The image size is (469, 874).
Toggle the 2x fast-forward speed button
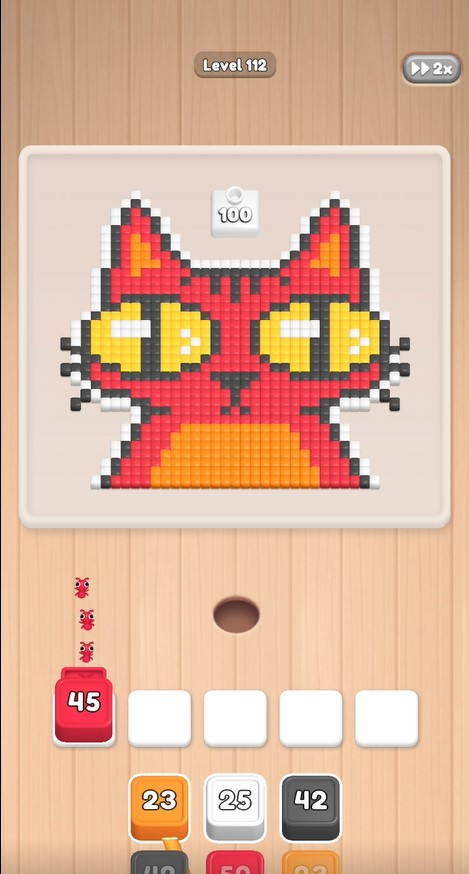click(432, 69)
